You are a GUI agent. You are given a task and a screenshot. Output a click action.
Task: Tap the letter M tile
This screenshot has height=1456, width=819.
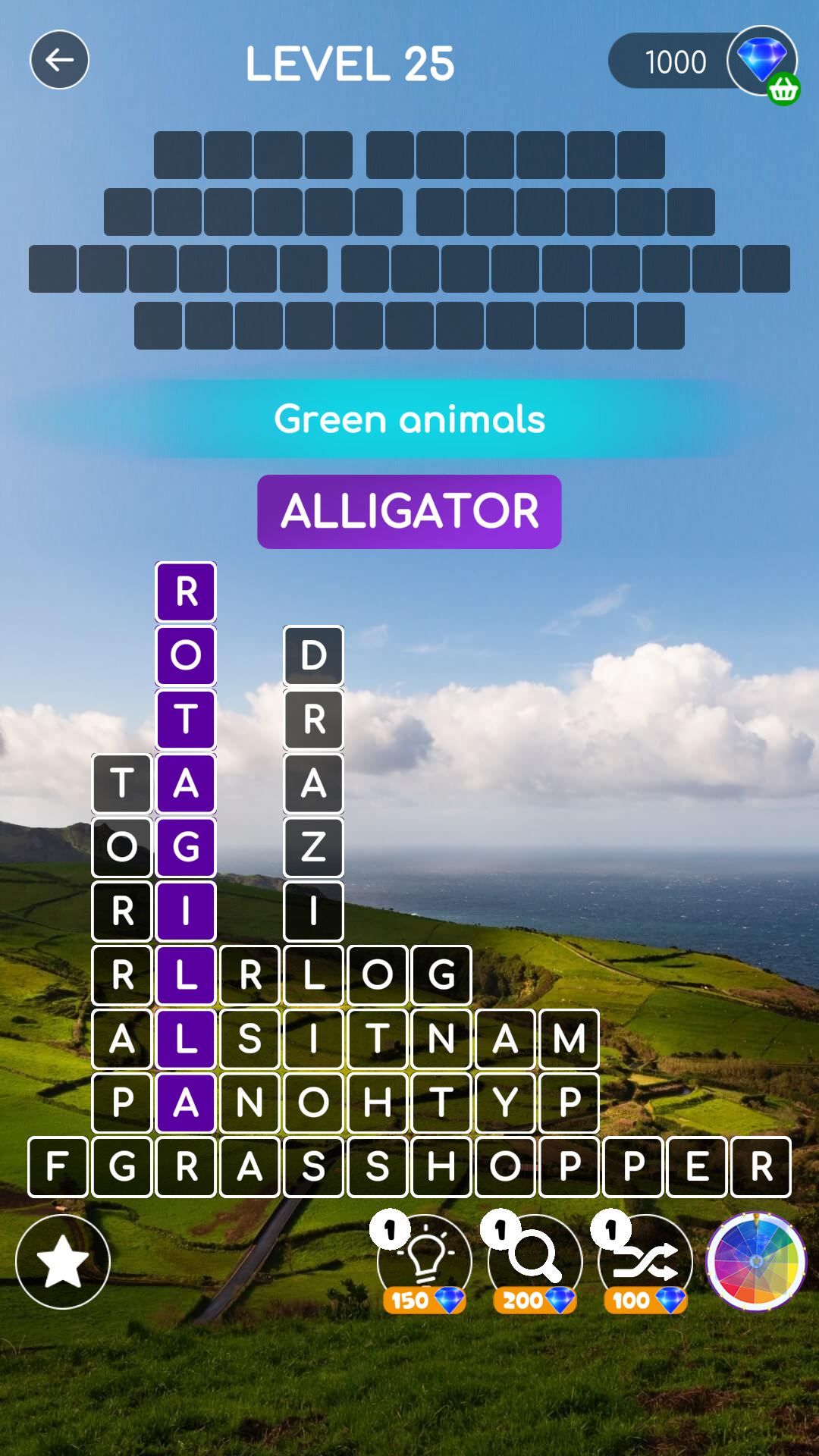(x=569, y=1039)
